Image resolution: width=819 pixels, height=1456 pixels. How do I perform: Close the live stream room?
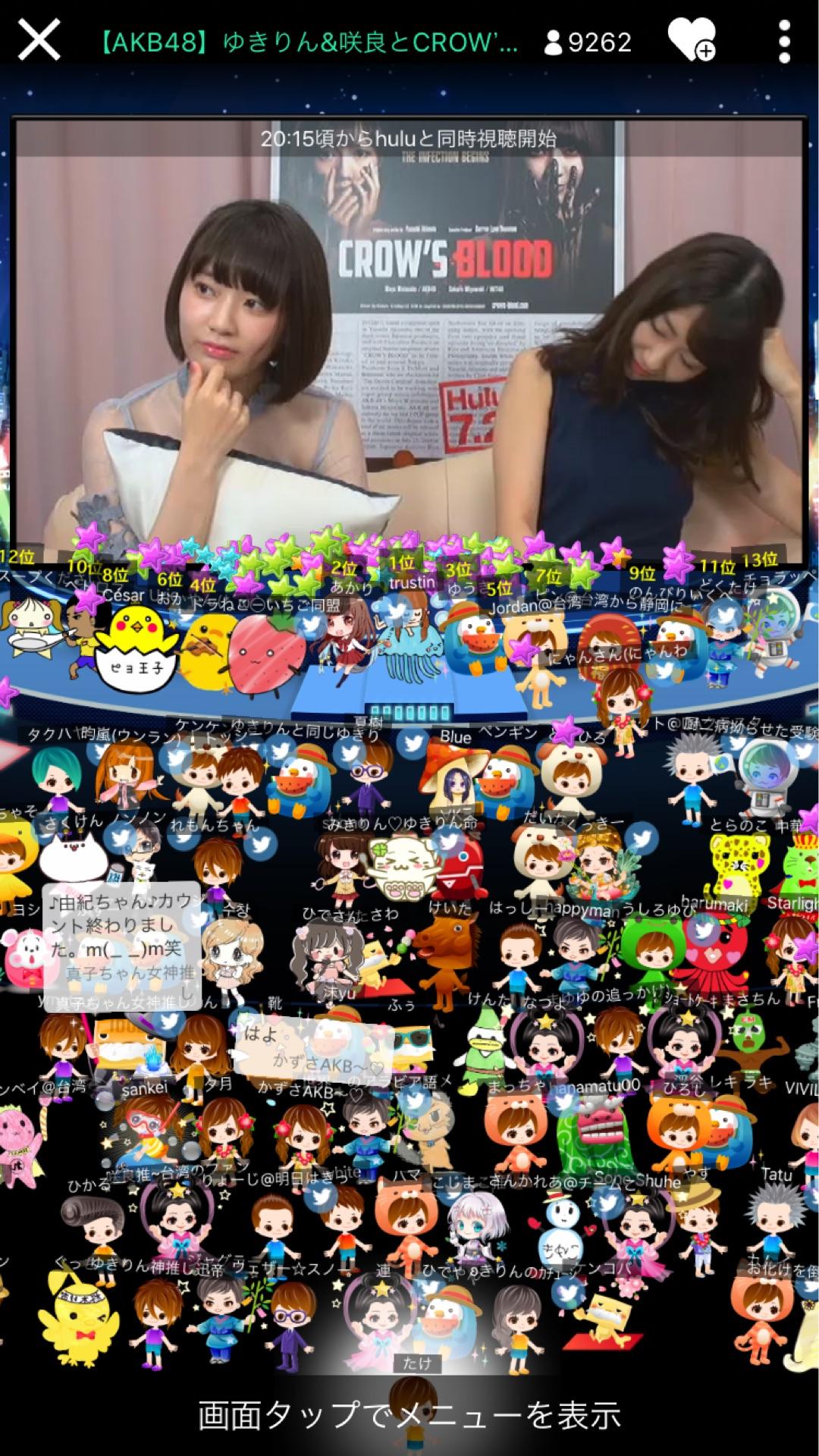[39, 40]
